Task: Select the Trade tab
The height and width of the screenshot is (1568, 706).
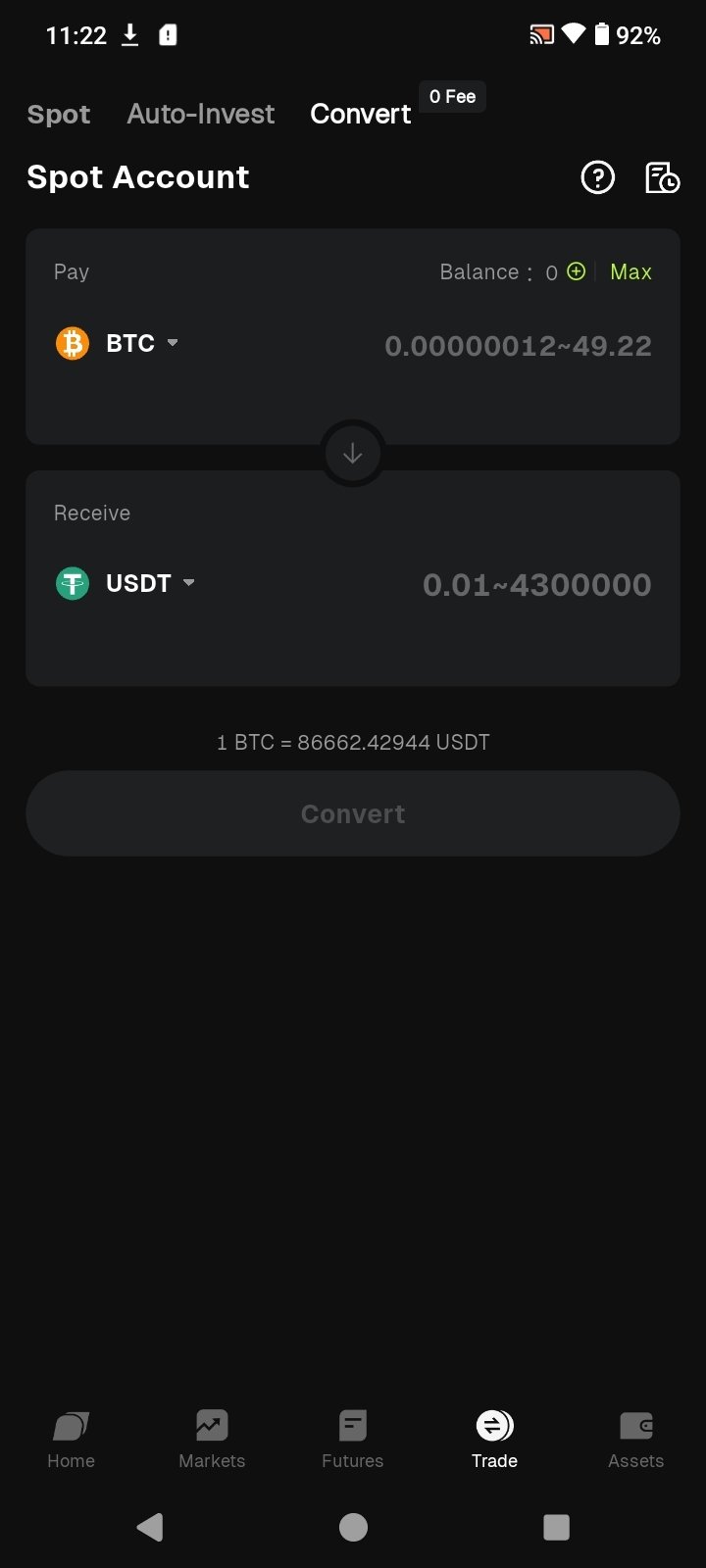Action: pos(494,1439)
